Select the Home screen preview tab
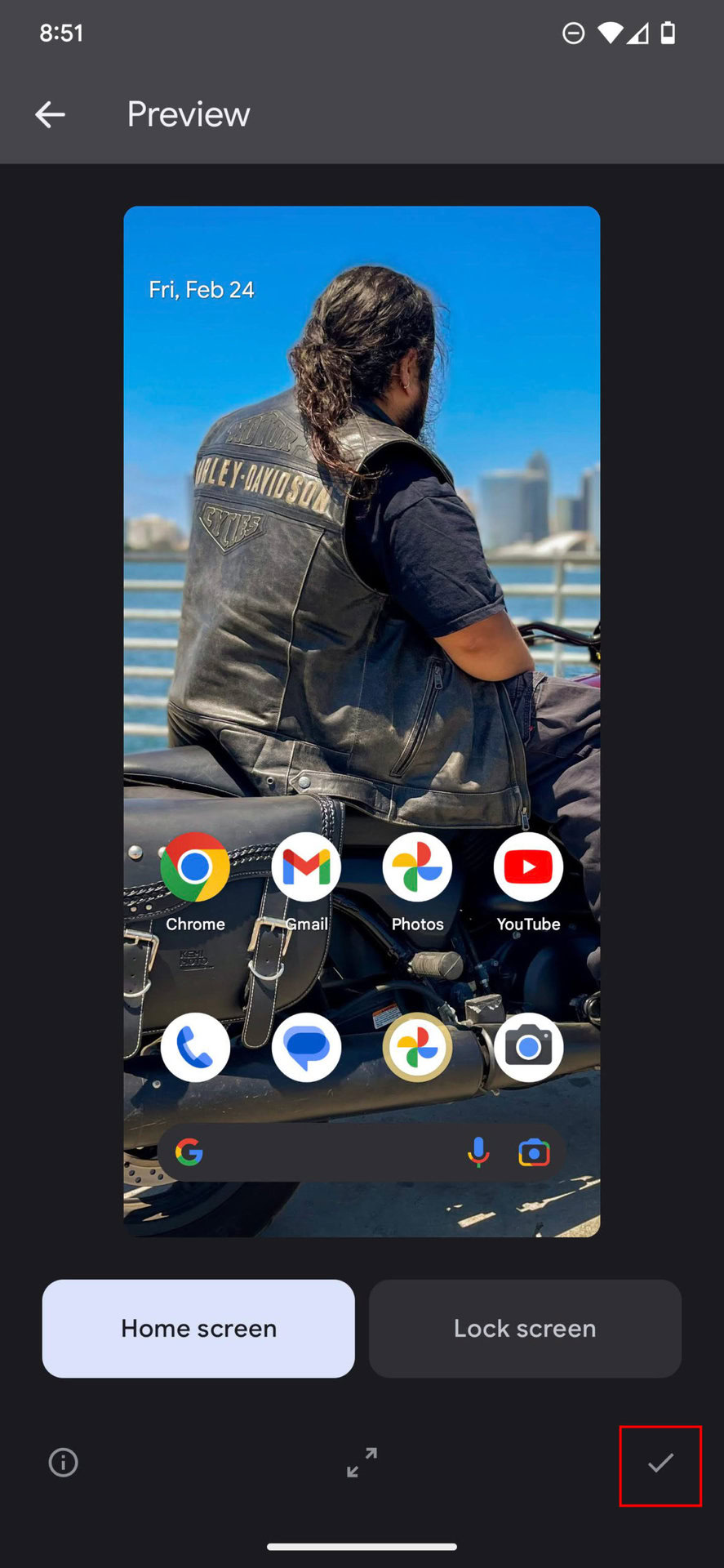The image size is (724, 1568). point(198,1328)
